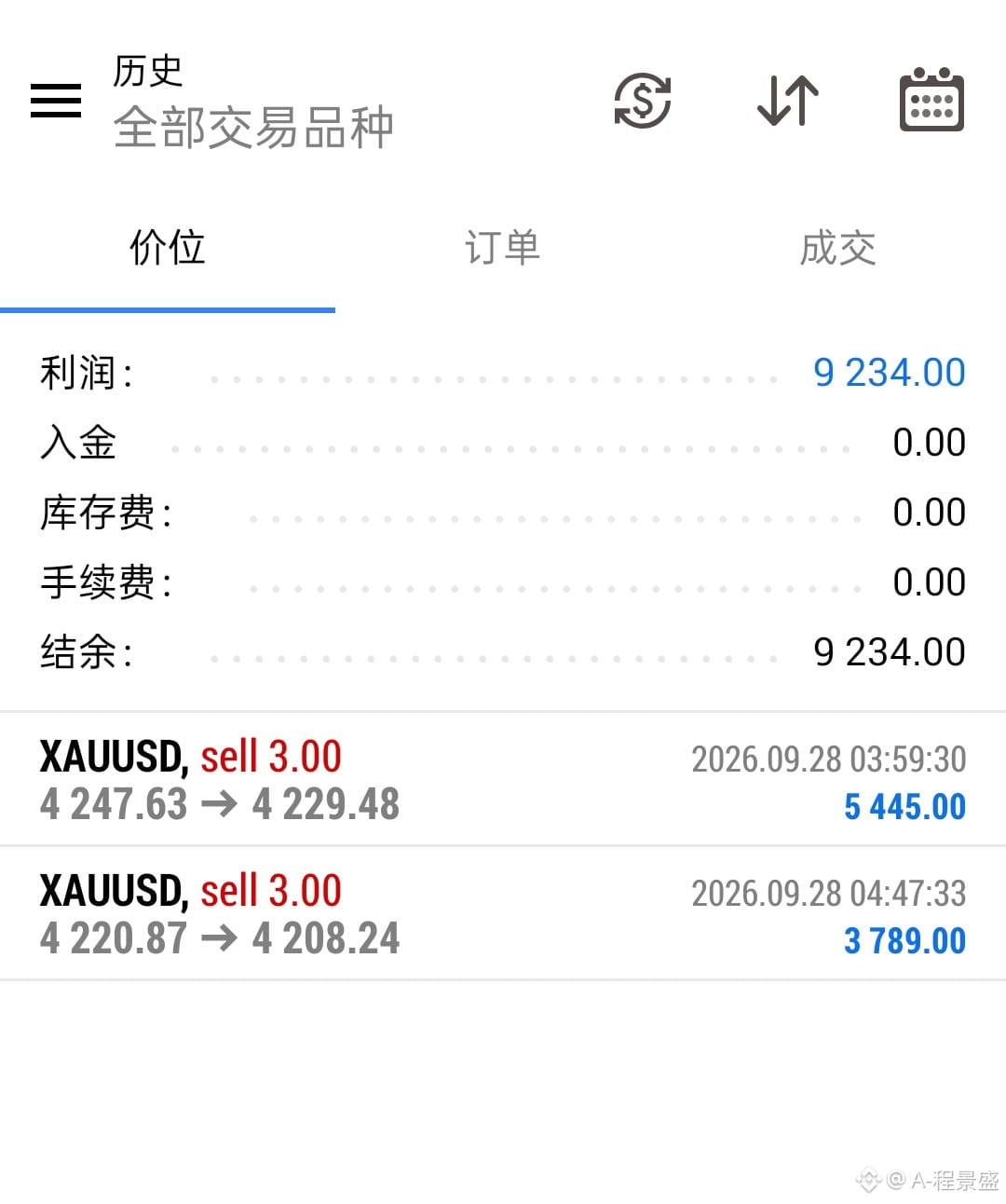This screenshot has width=1006, height=1204.
Task: Switch to the 成交 tab
Action: (x=838, y=249)
